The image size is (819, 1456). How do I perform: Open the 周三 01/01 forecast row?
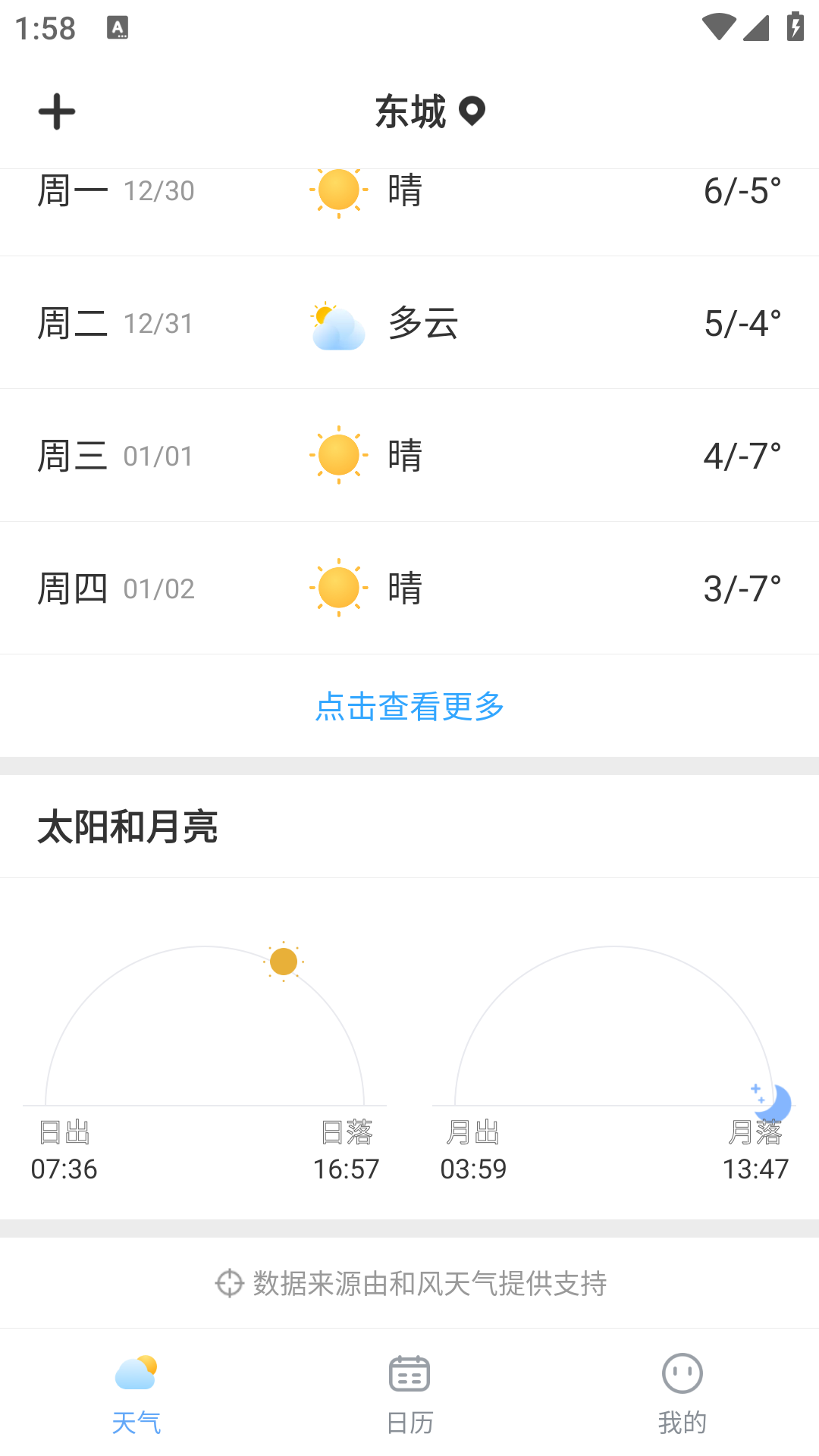409,456
